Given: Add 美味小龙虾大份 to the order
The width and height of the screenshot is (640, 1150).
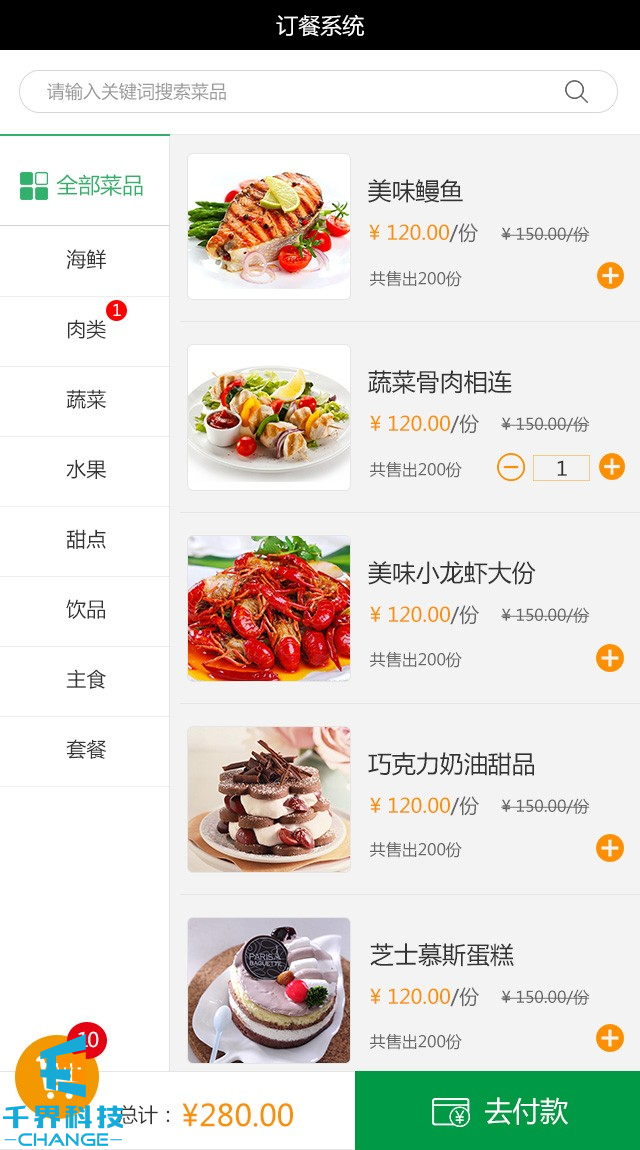Looking at the screenshot, I should 610,658.
